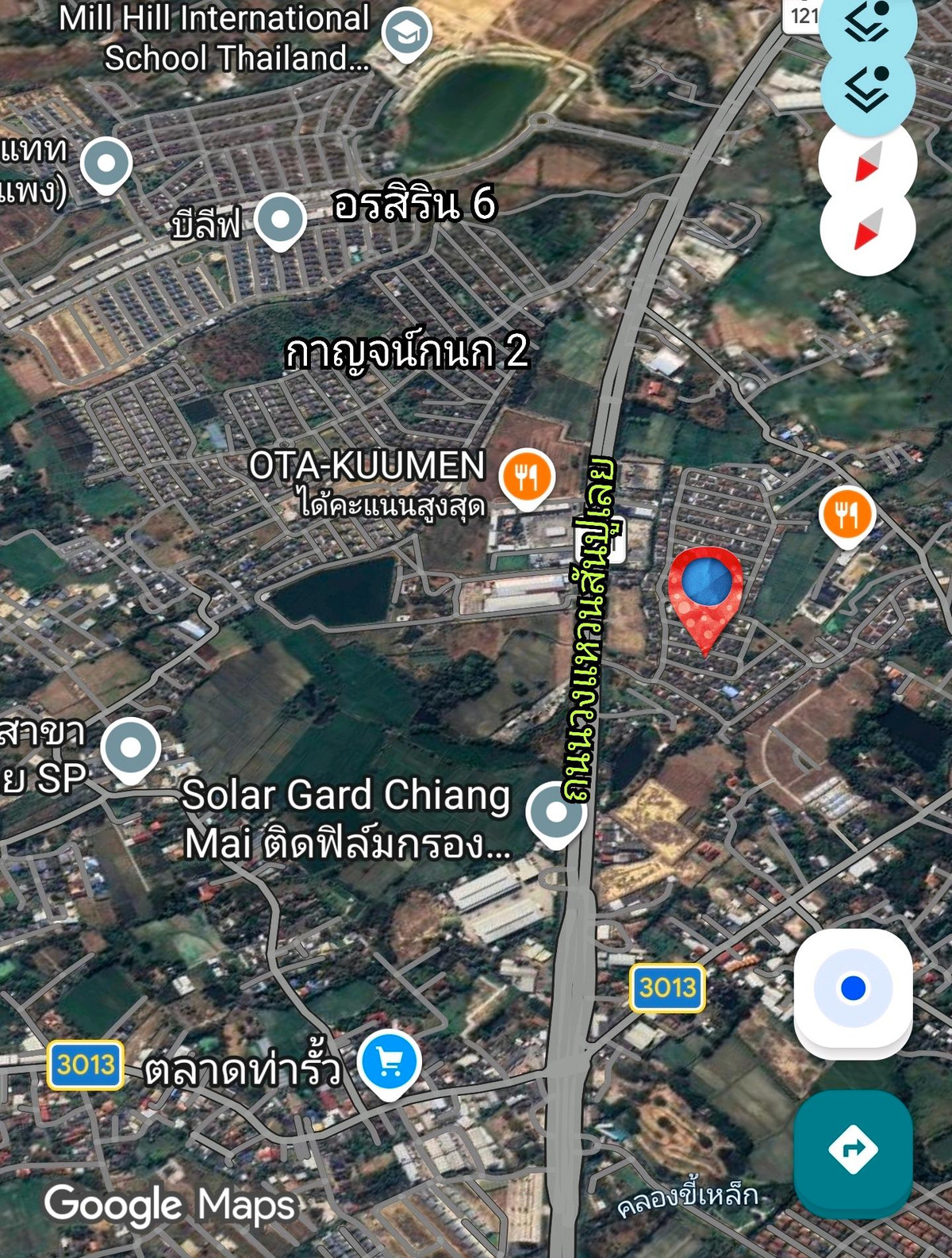Tap the ตลาดท่ารั้ว shopping cart pin
This screenshot has width=952, height=1258.
point(389,1062)
